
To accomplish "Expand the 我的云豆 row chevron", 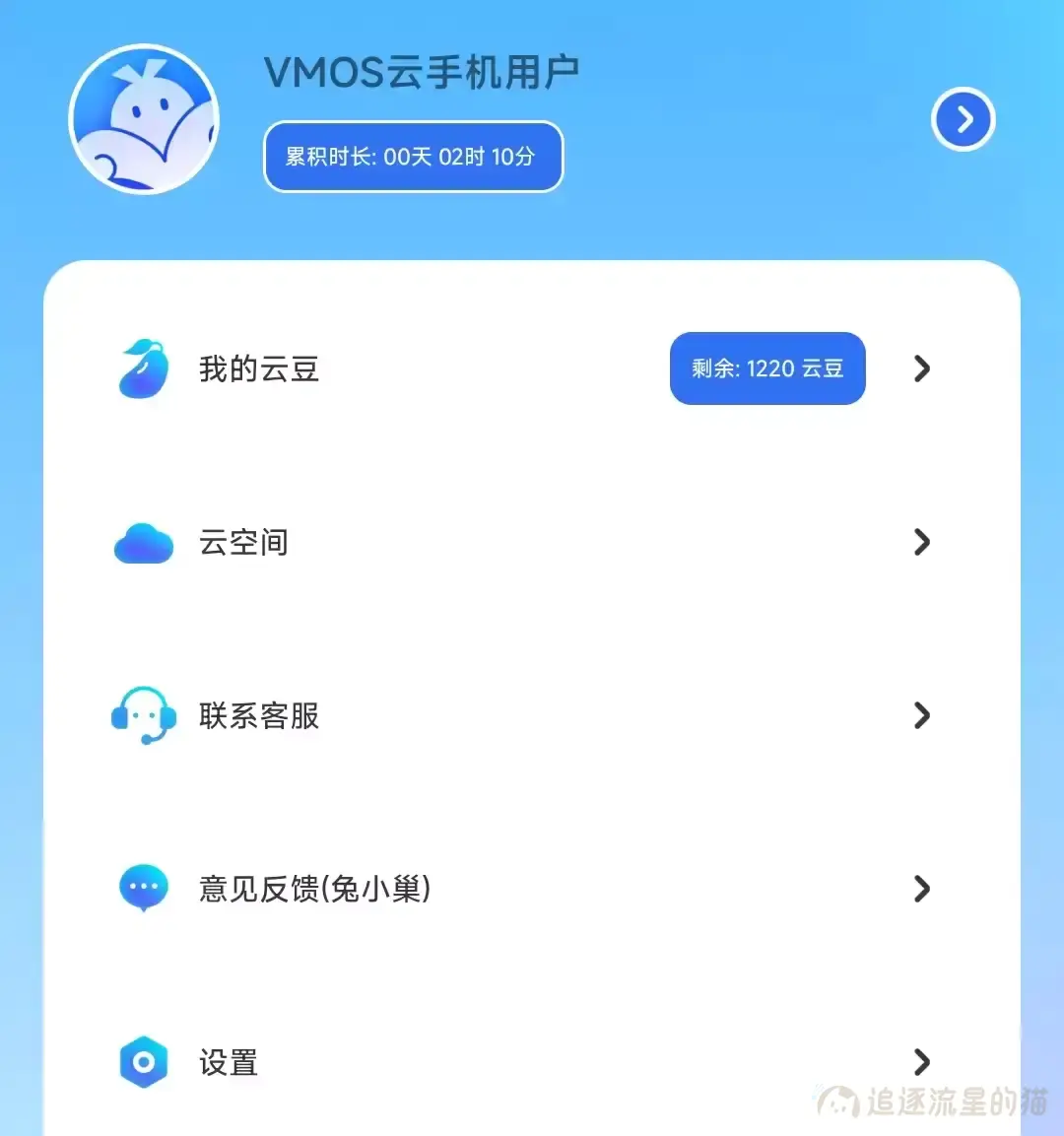I will click(922, 368).
